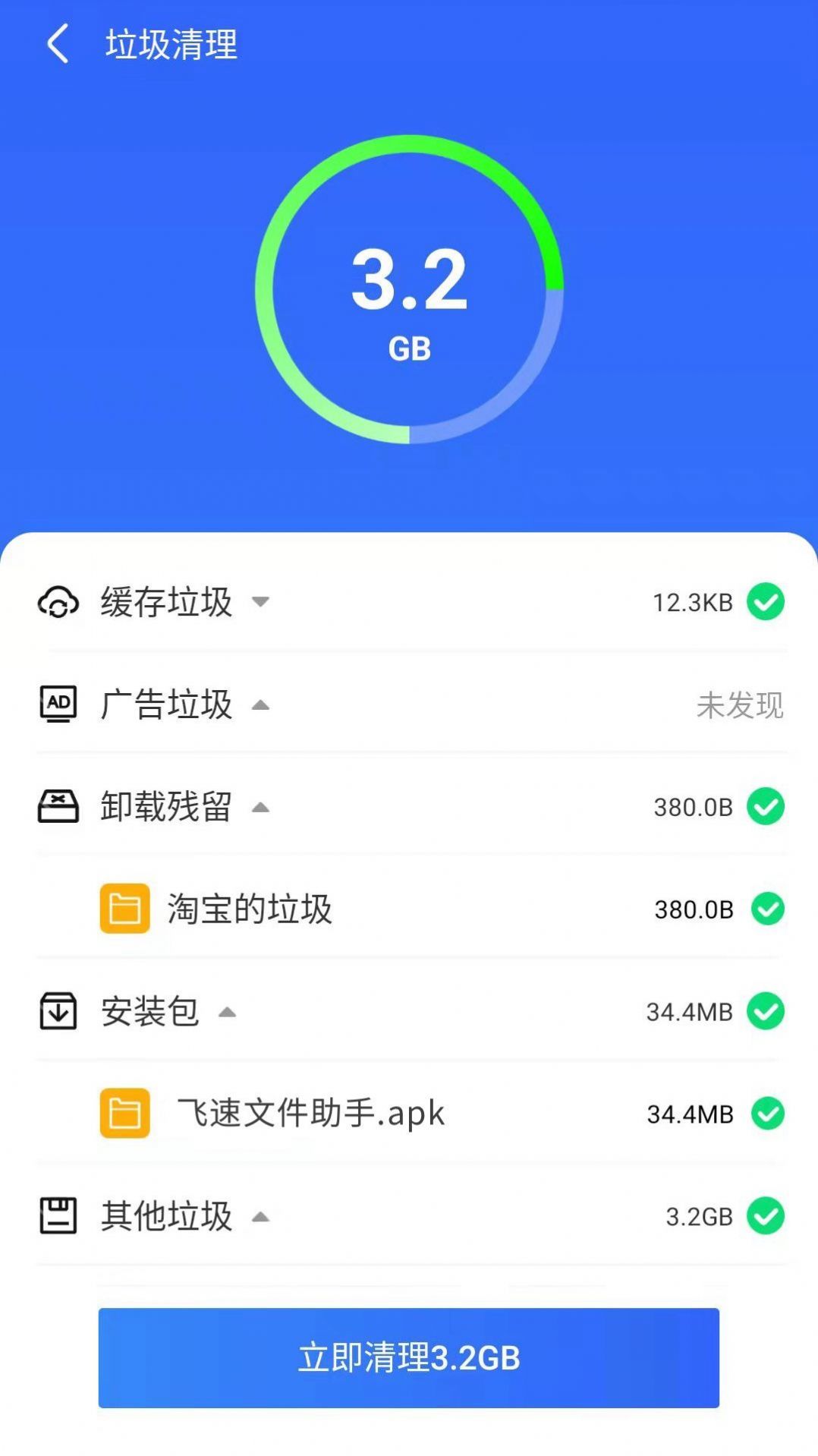The image size is (818, 1456).
Task: Click the install package download icon
Action: coord(58,1011)
